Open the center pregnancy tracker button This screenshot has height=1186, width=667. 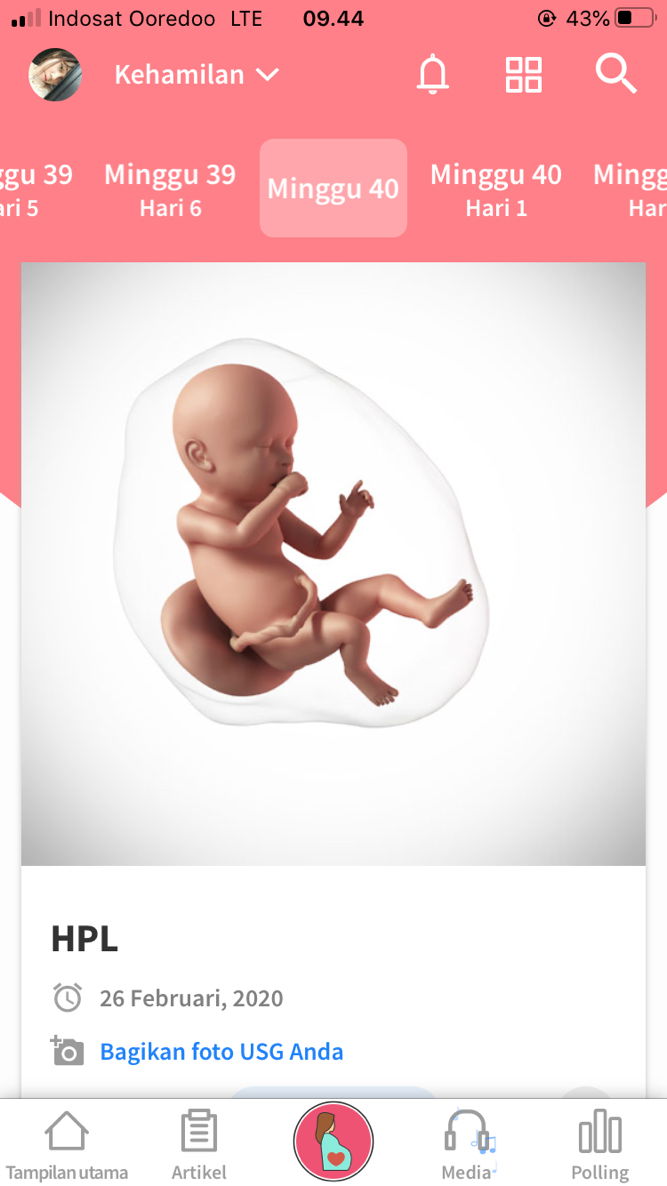[x=333, y=1142]
